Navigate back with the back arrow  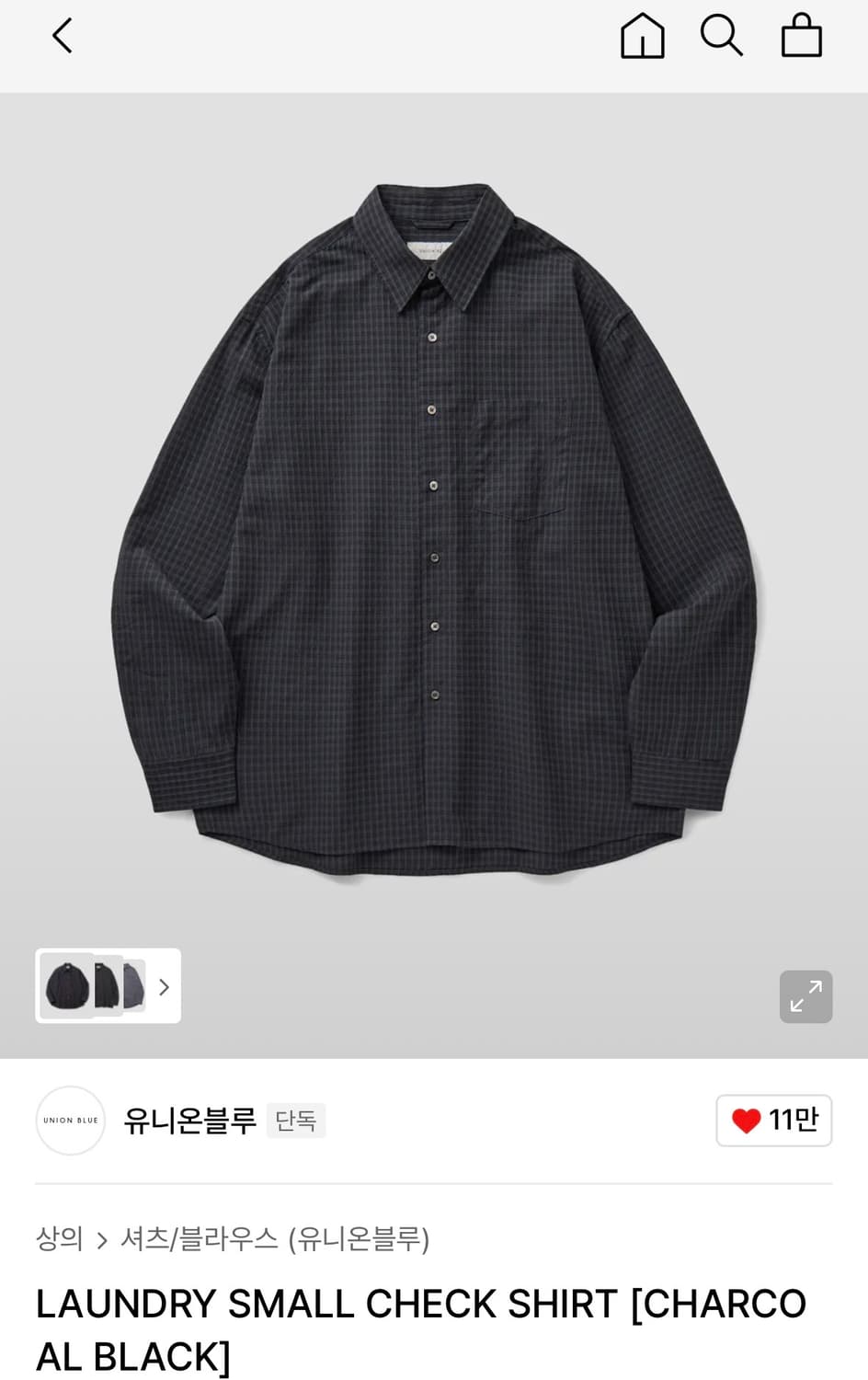61,35
